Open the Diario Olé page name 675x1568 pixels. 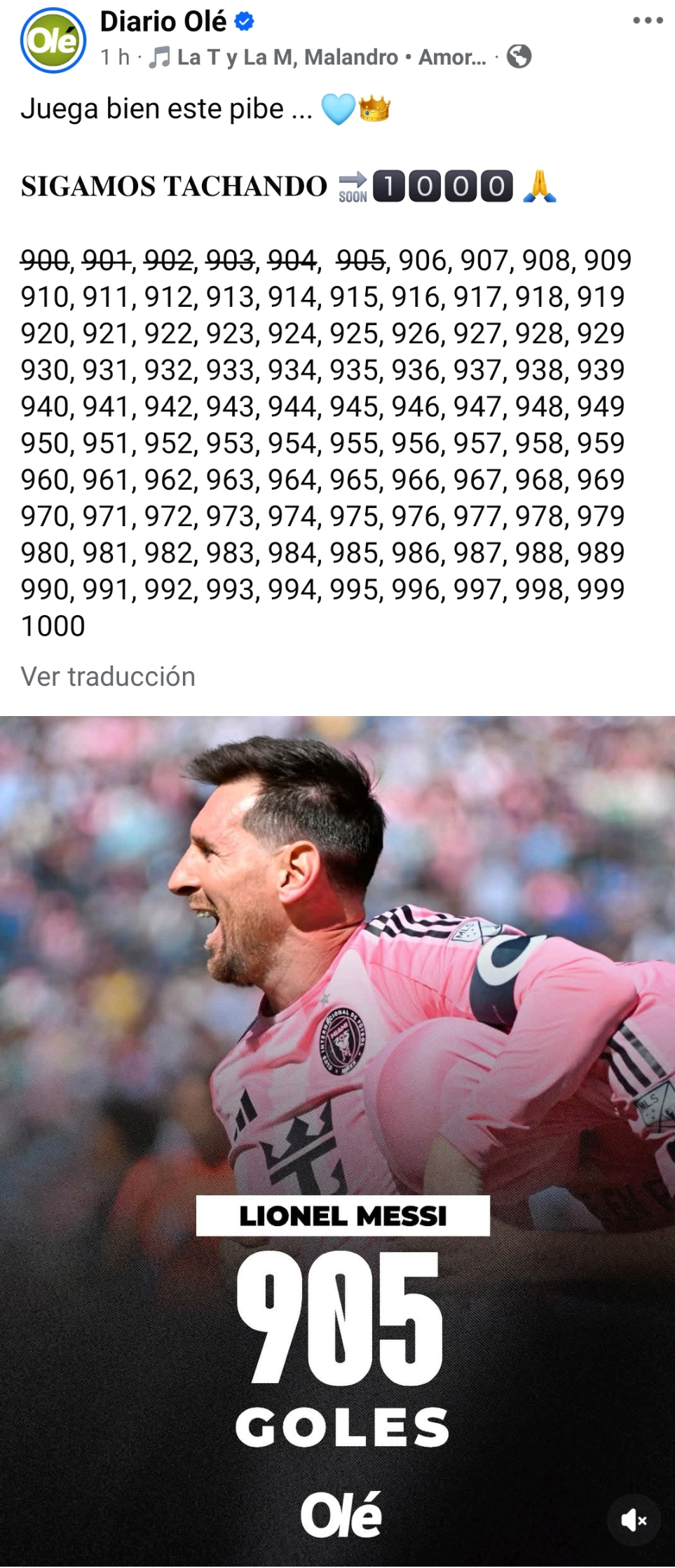pyautogui.click(x=163, y=22)
